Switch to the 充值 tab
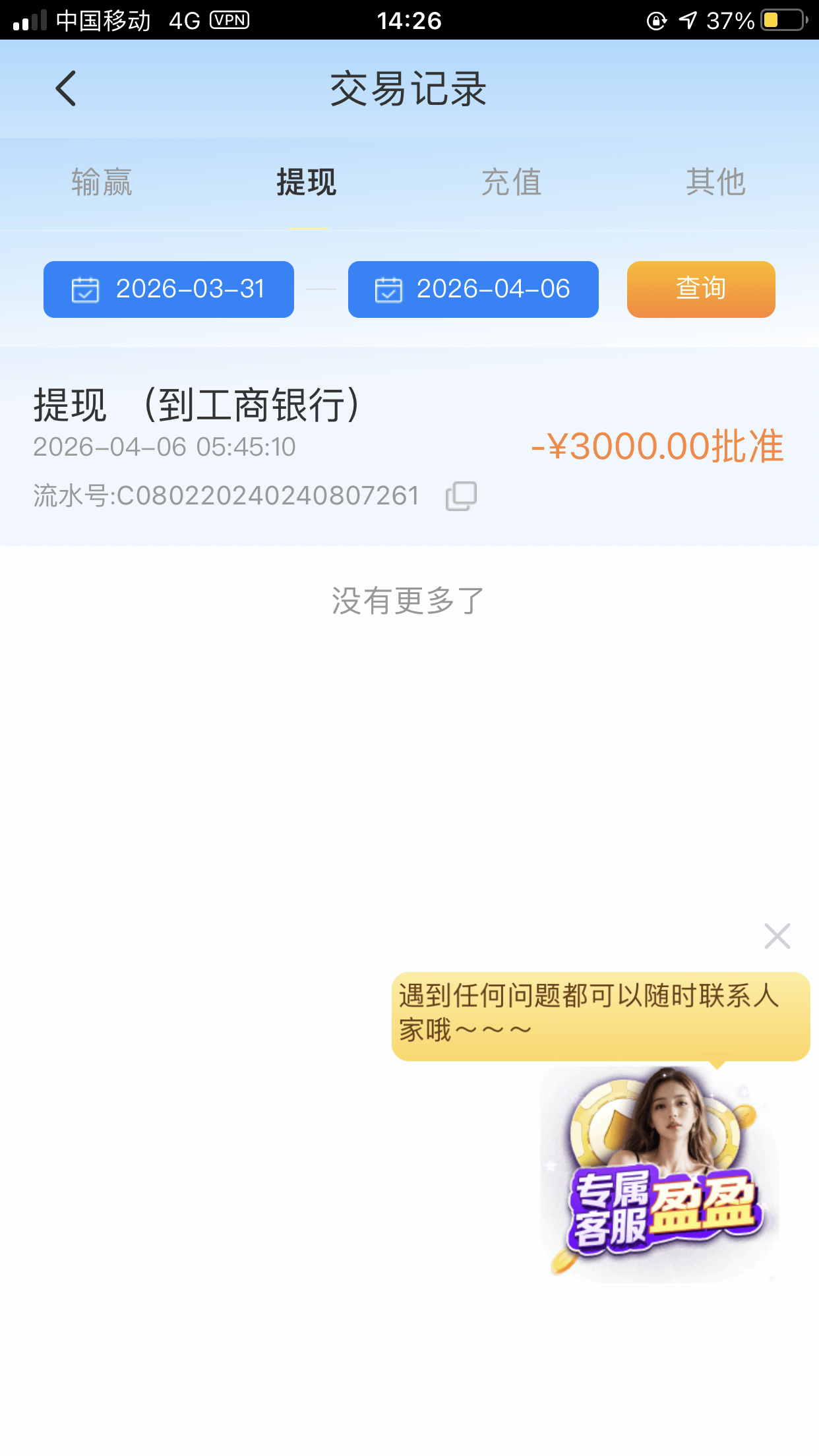The width and height of the screenshot is (819, 1456). pos(512,183)
